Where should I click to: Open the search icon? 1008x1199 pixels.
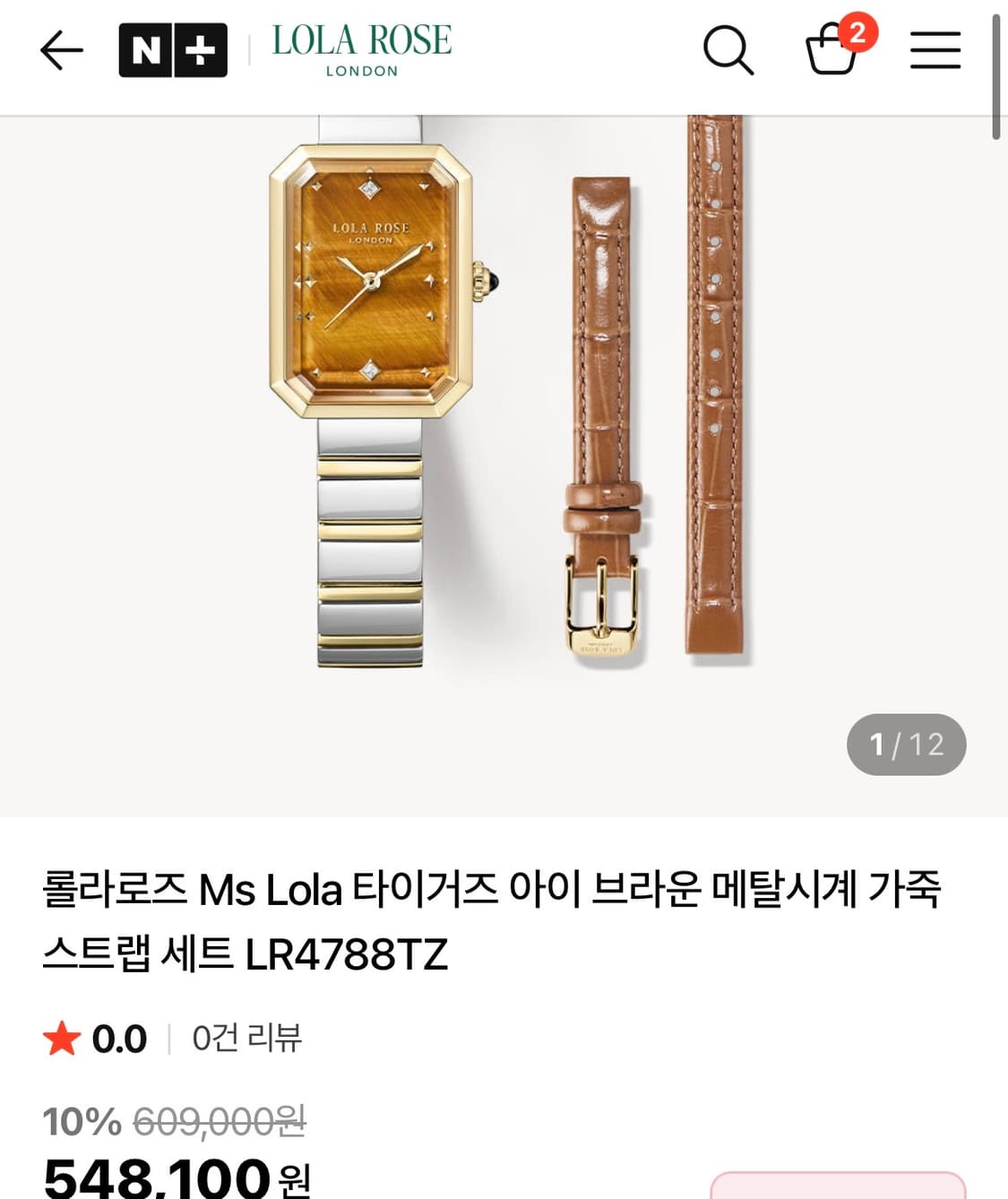coord(729,52)
